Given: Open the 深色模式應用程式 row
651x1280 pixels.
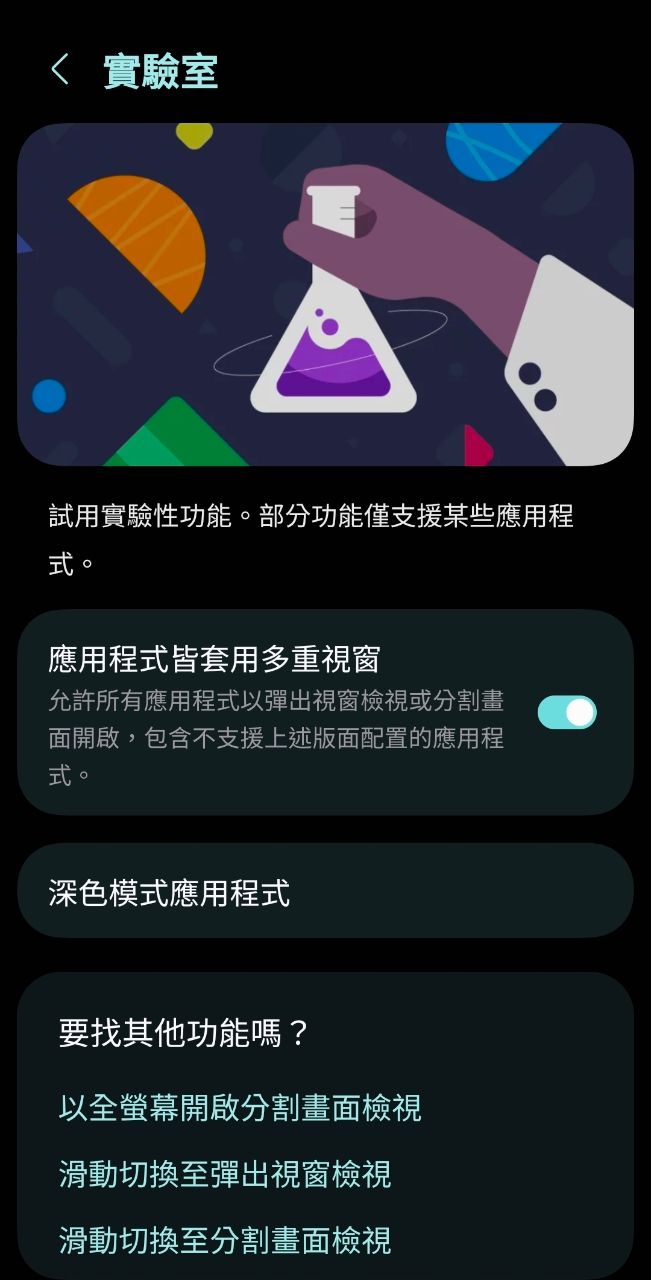Looking at the screenshot, I should [x=325, y=891].
